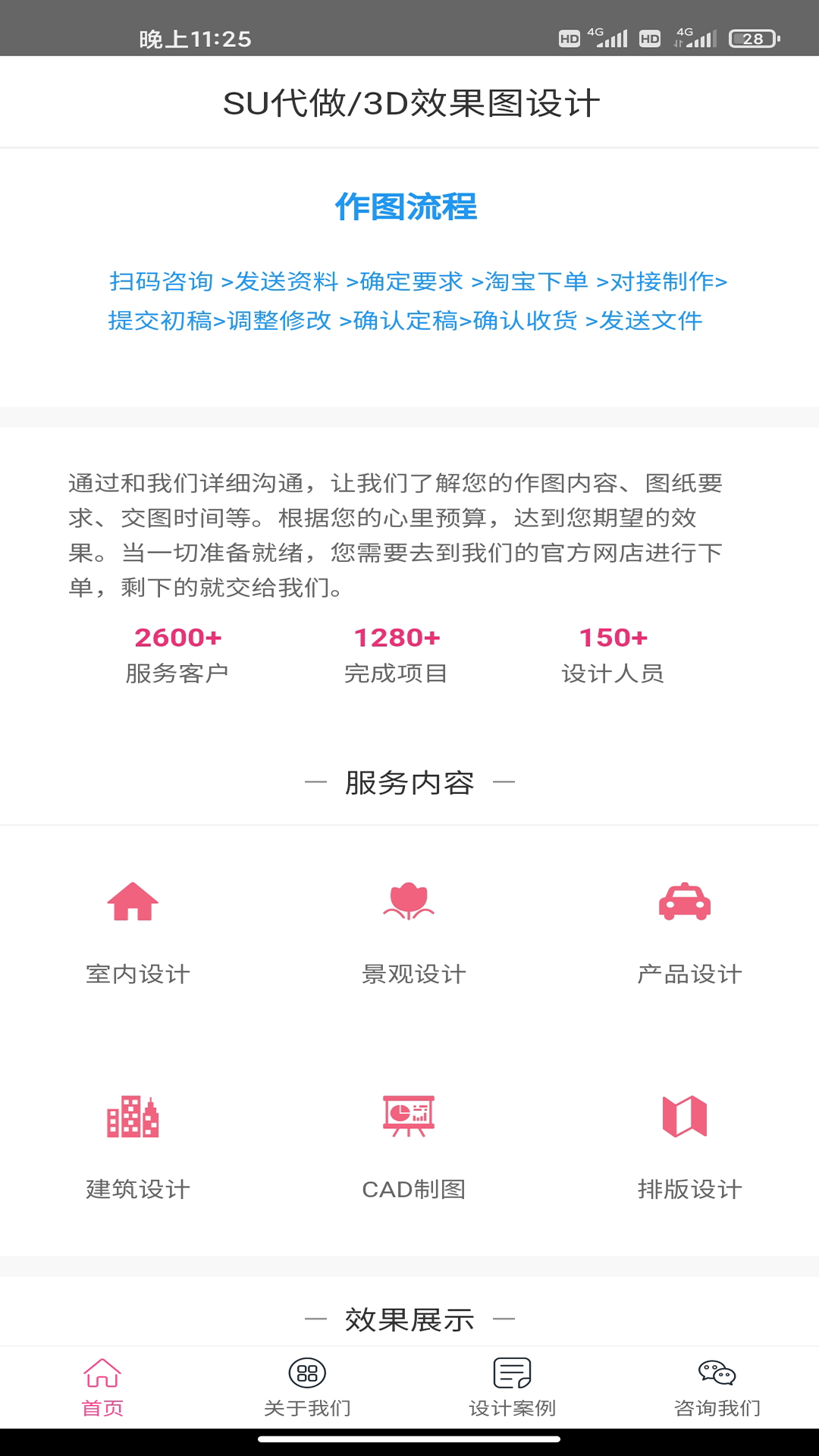Image resolution: width=819 pixels, height=1456 pixels.
Task: Switch to the 首页 tab
Action: tap(102, 1388)
